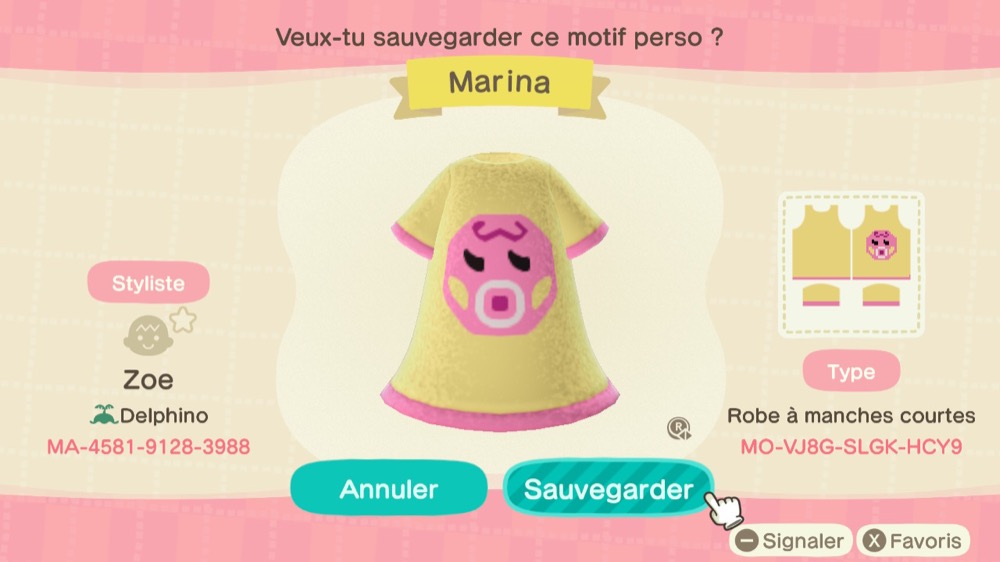Save the design with Sauvegarder
The height and width of the screenshot is (562, 1000).
[608, 489]
